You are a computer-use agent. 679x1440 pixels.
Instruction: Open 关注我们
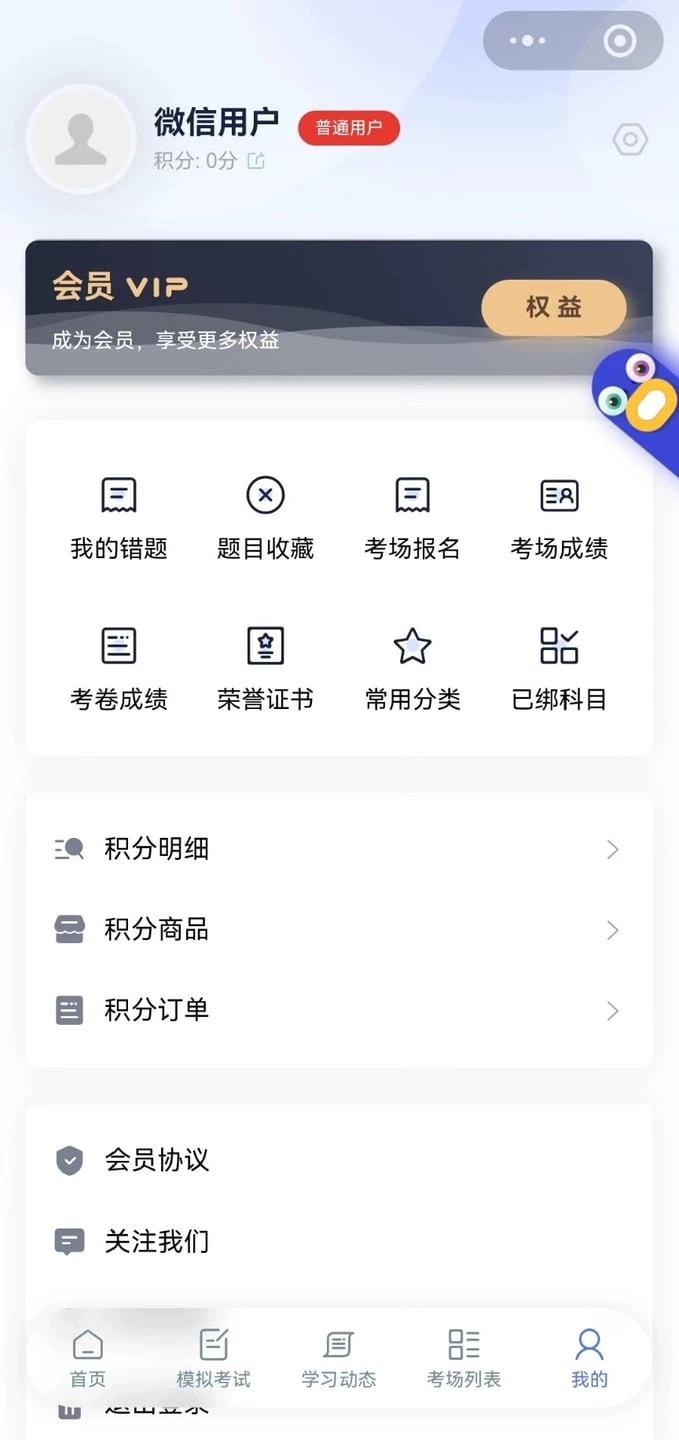coord(339,1241)
